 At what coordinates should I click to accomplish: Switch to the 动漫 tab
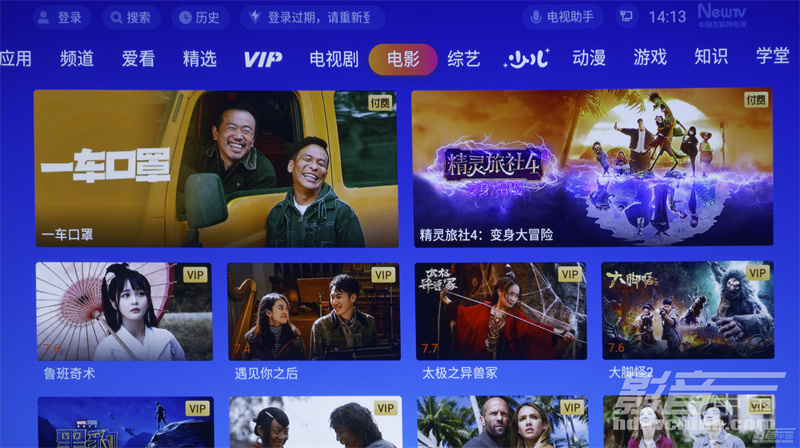(x=589, y=58)
